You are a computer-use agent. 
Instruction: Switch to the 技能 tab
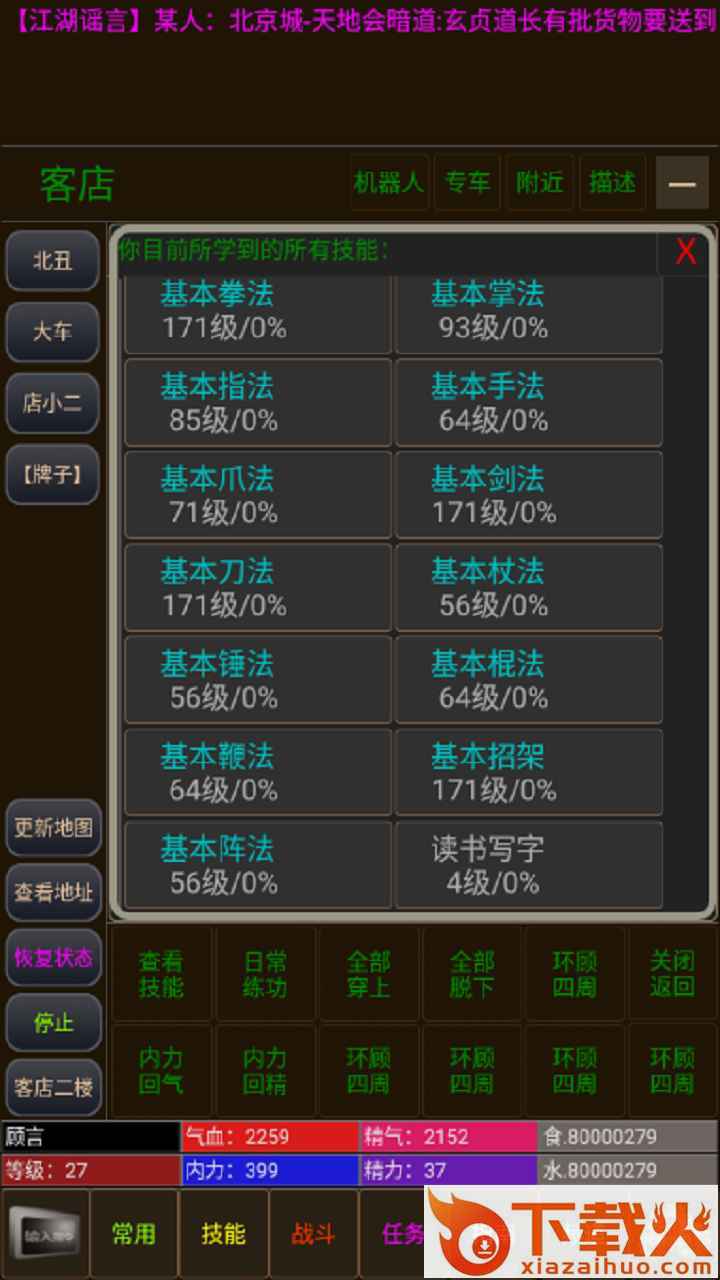click(223, 1234)
